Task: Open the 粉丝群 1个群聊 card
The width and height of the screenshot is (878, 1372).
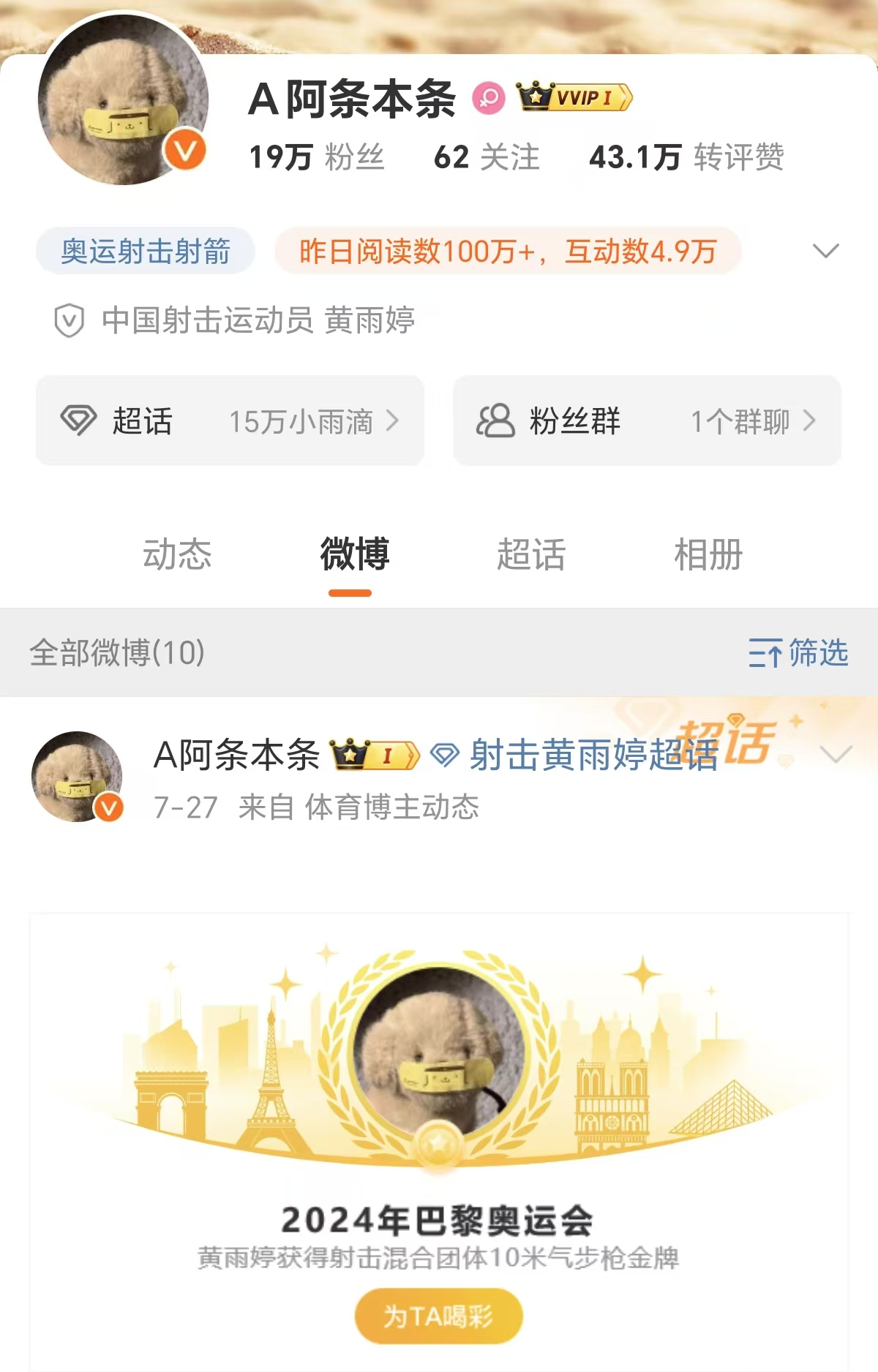Action: [647, 421]
